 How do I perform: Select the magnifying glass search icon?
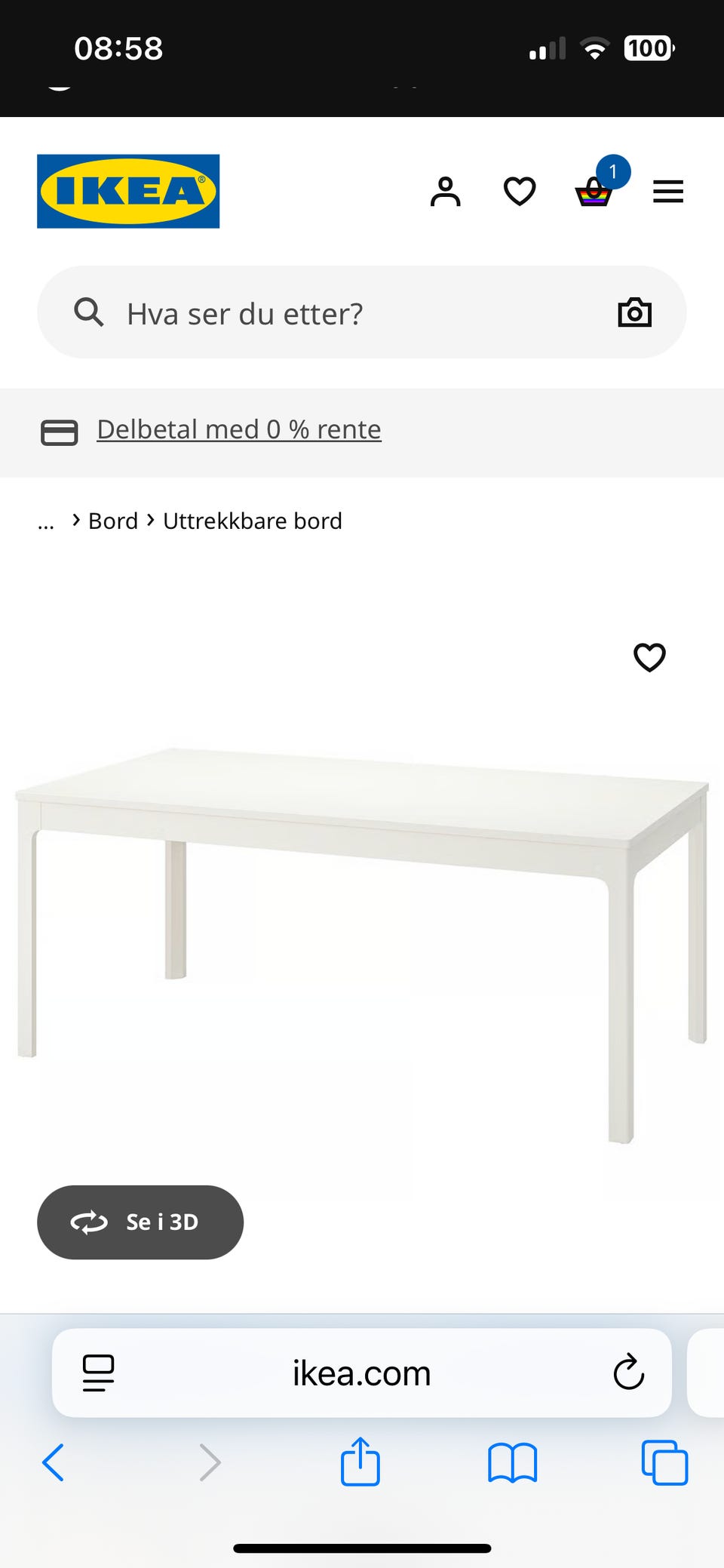coord(88,312)
